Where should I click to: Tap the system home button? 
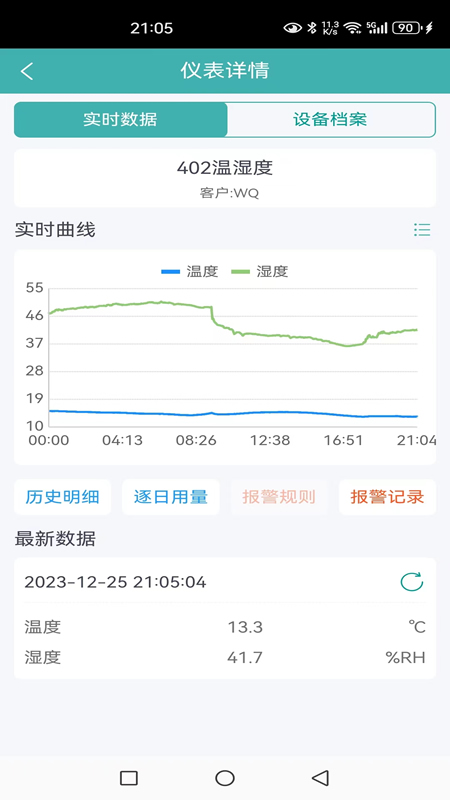225,778
